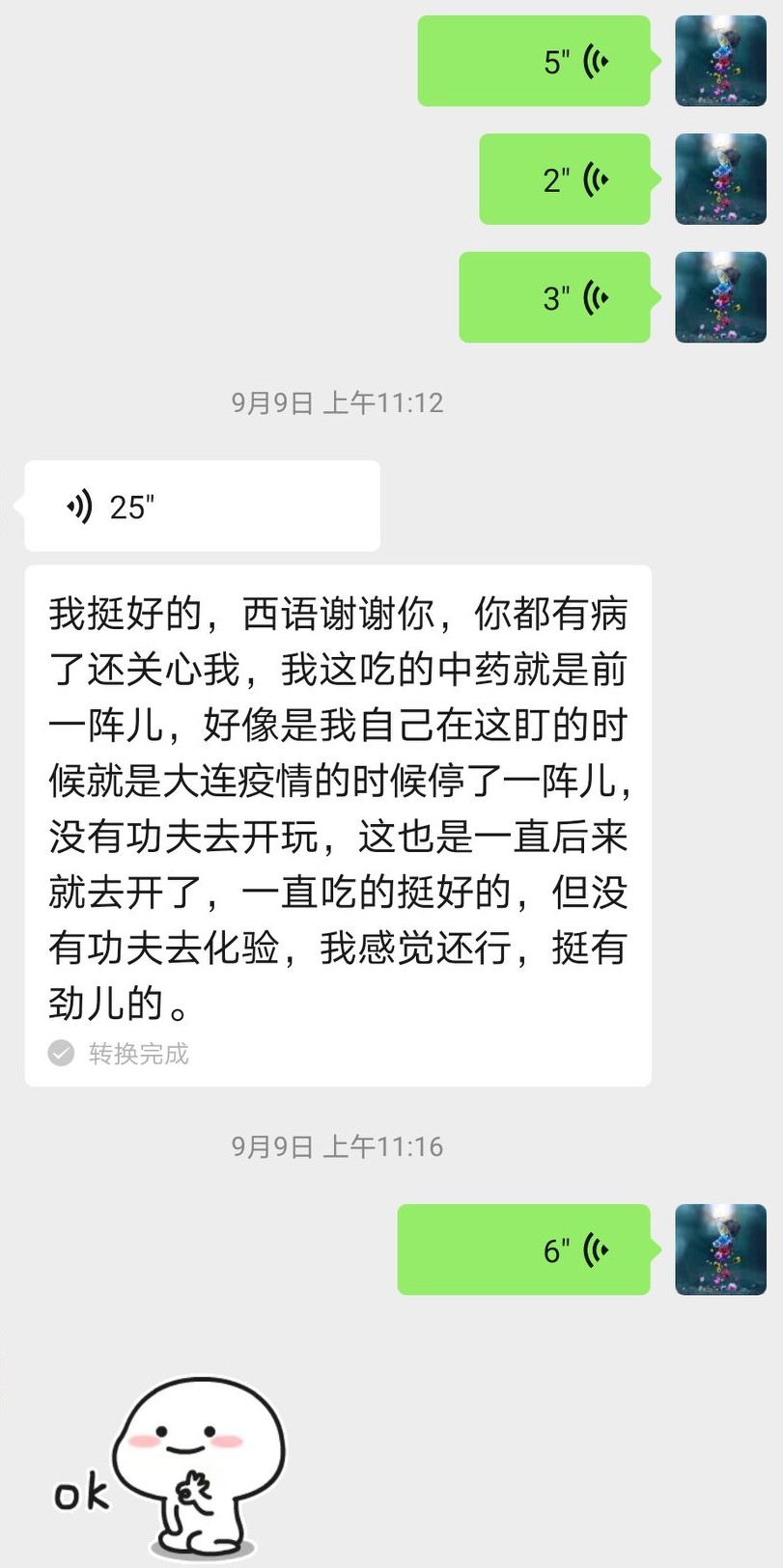Image resolution: width=783 pixels, height=1568 pixels.
Task: Tap the 9月9日 上午11:12 timestamp
Action: point(337,403)
